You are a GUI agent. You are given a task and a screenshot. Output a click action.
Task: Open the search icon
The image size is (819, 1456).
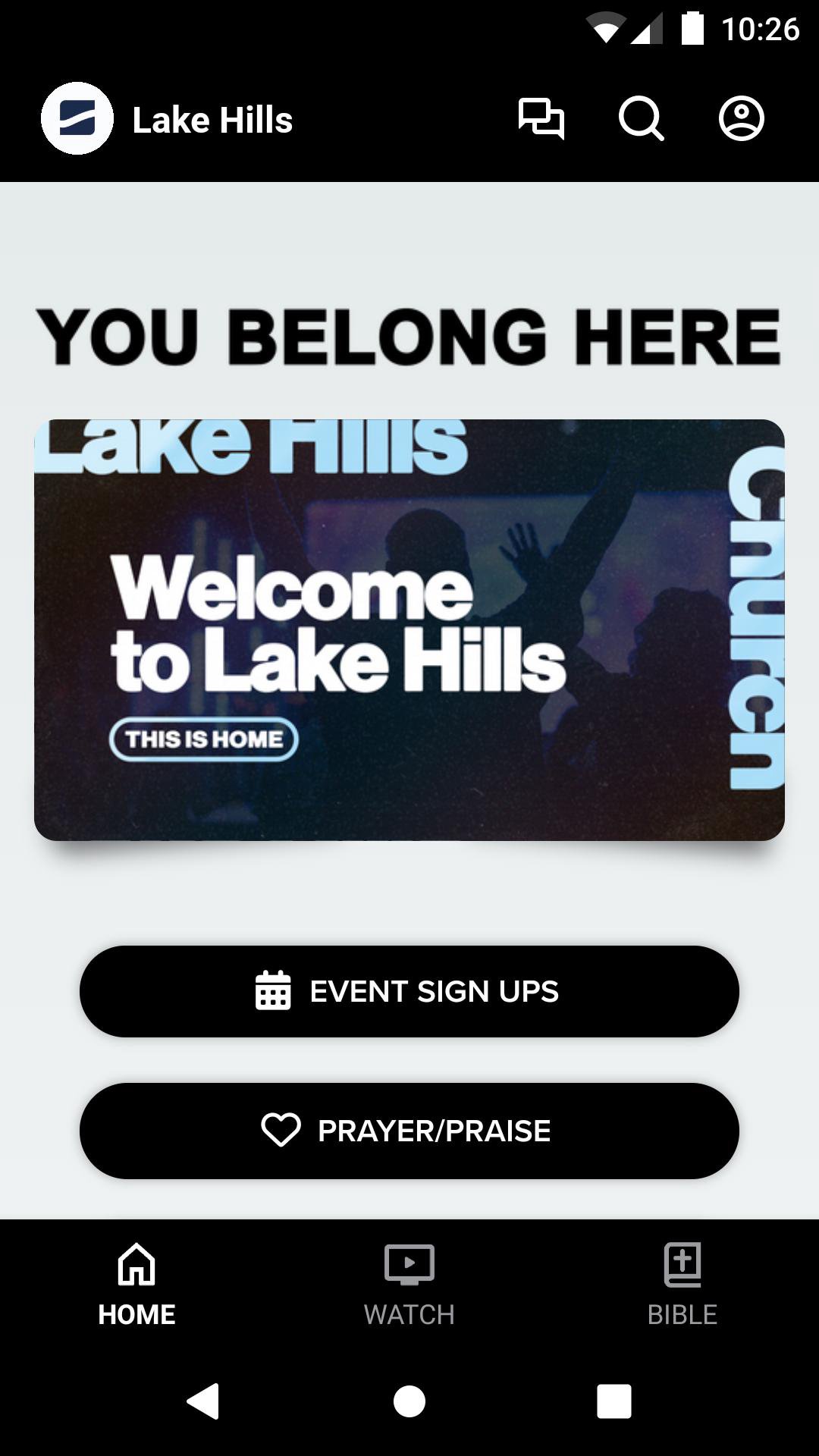pyautogui.click(x=641, y=119)
